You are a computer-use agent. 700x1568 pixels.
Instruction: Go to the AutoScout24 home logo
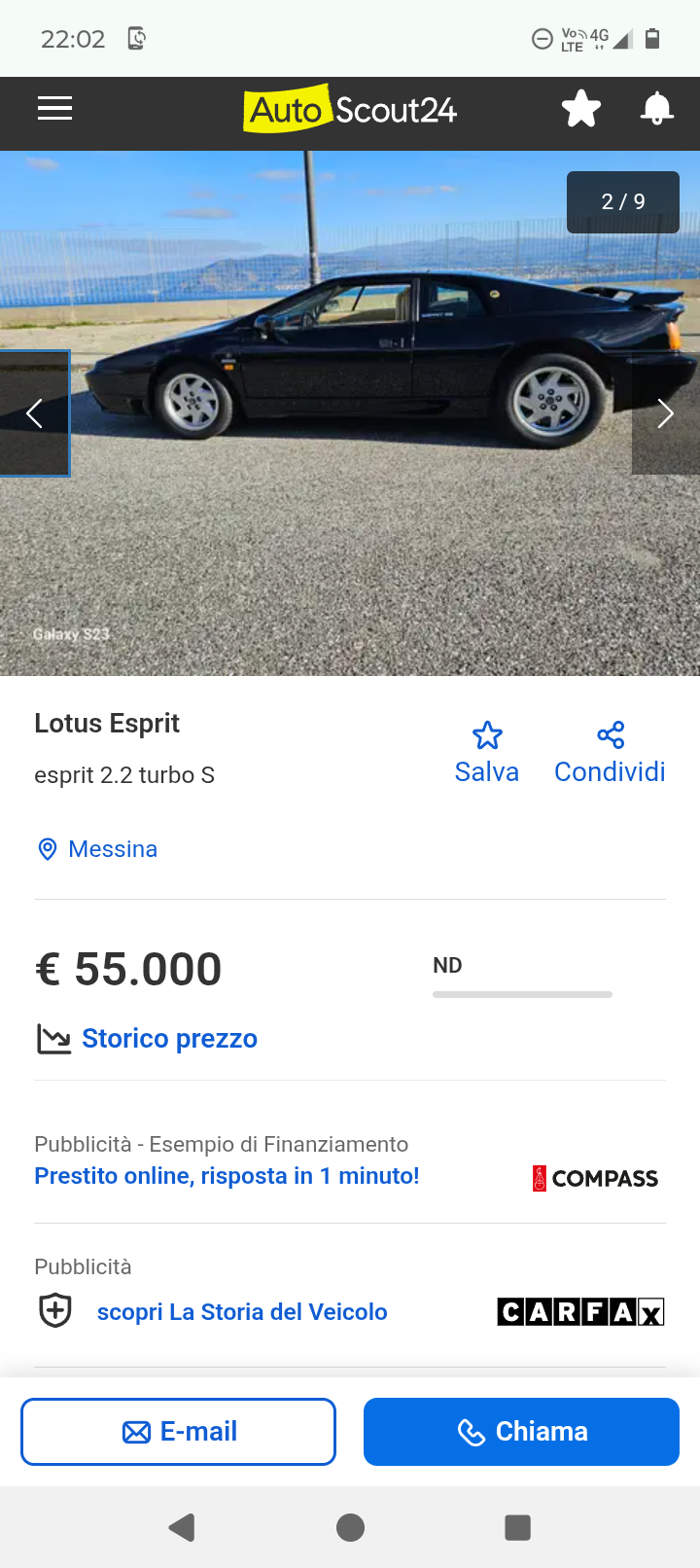(x=350, y=110)
